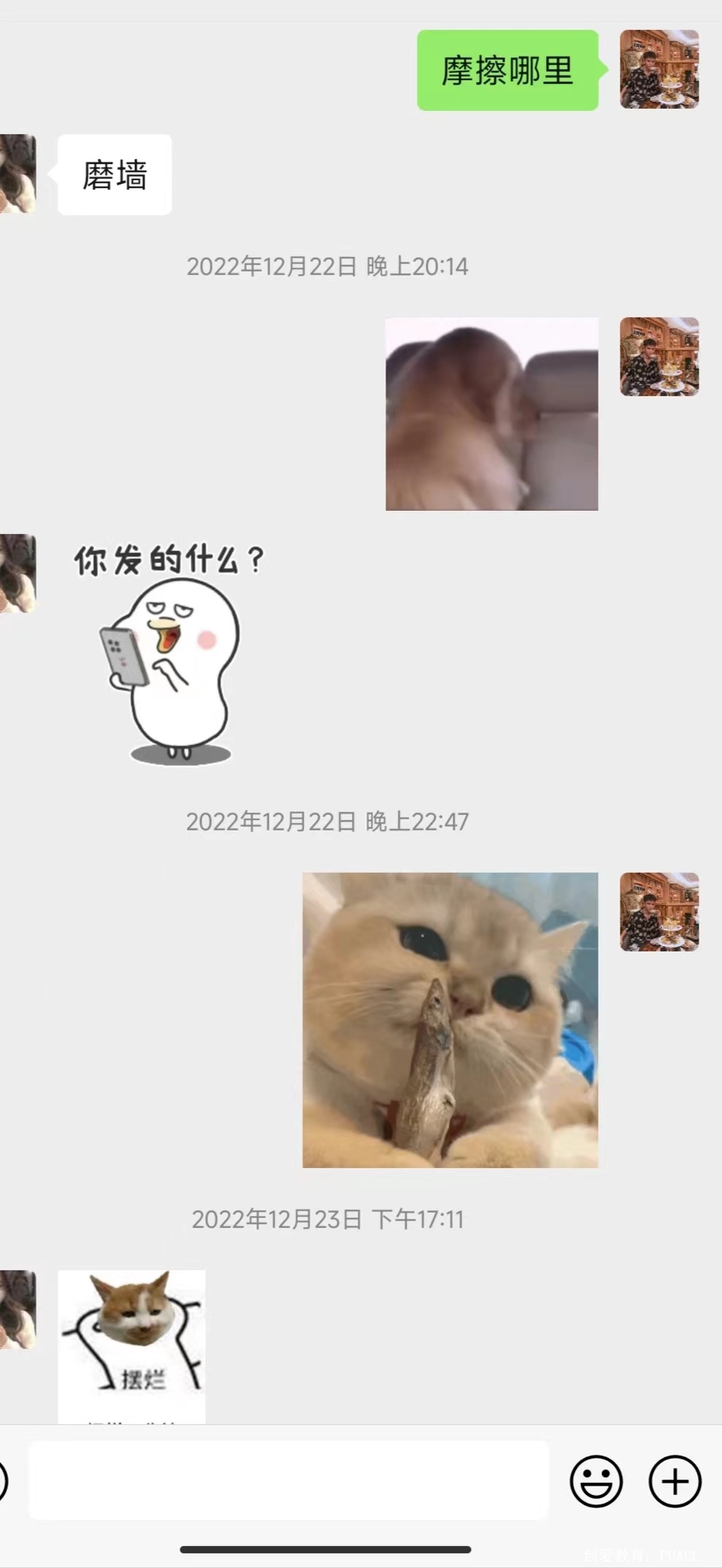Open contact's avatar beside 磨墙 message
This screenshot has height=1568, width=722.
pyautogui.click(x=18, y=174)
